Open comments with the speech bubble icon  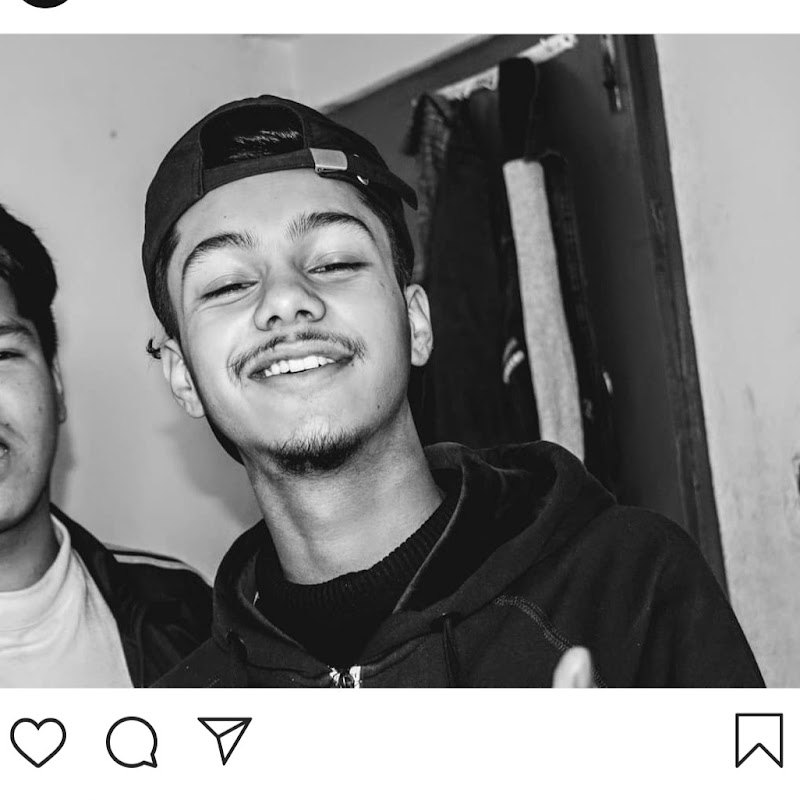(x=132, y=741)
